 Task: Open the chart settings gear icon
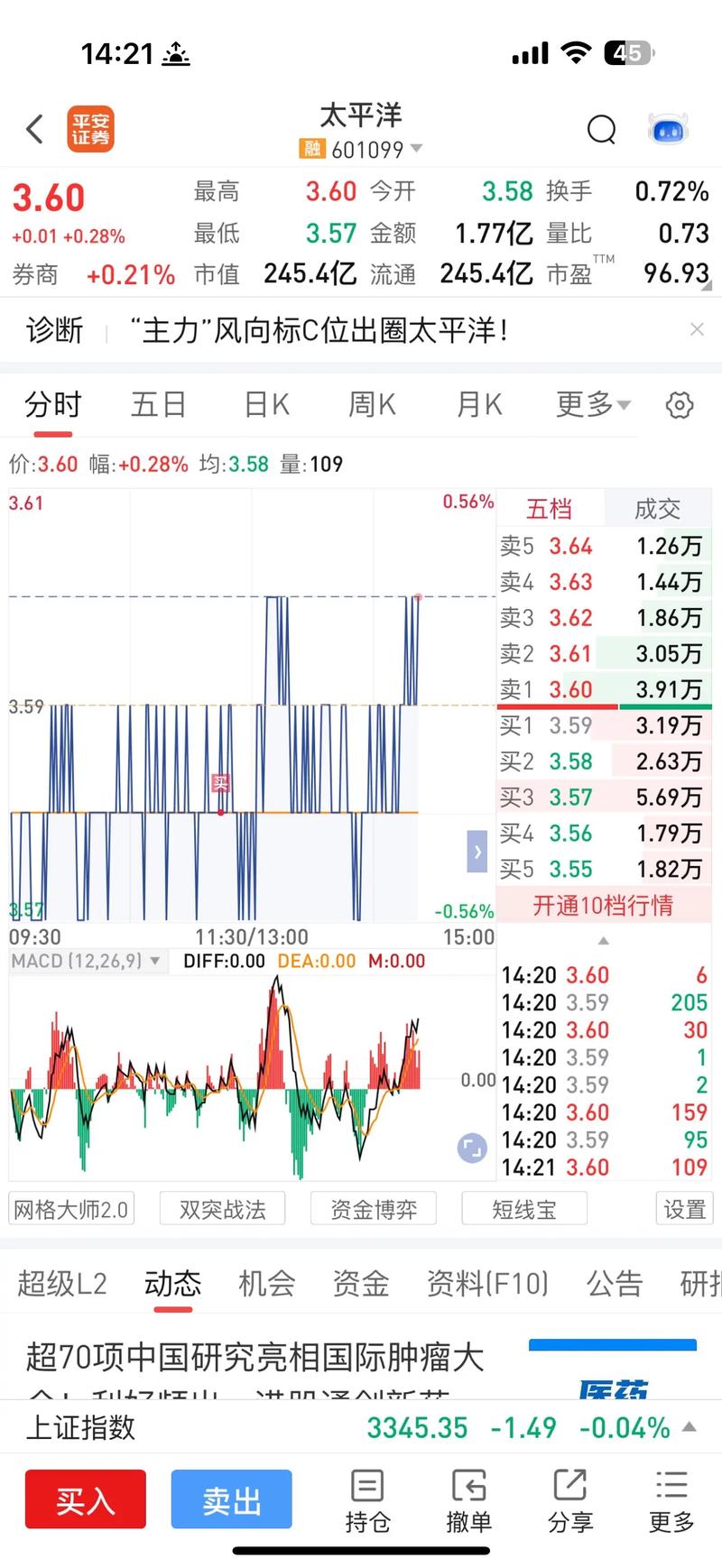[x=680, y=405]
